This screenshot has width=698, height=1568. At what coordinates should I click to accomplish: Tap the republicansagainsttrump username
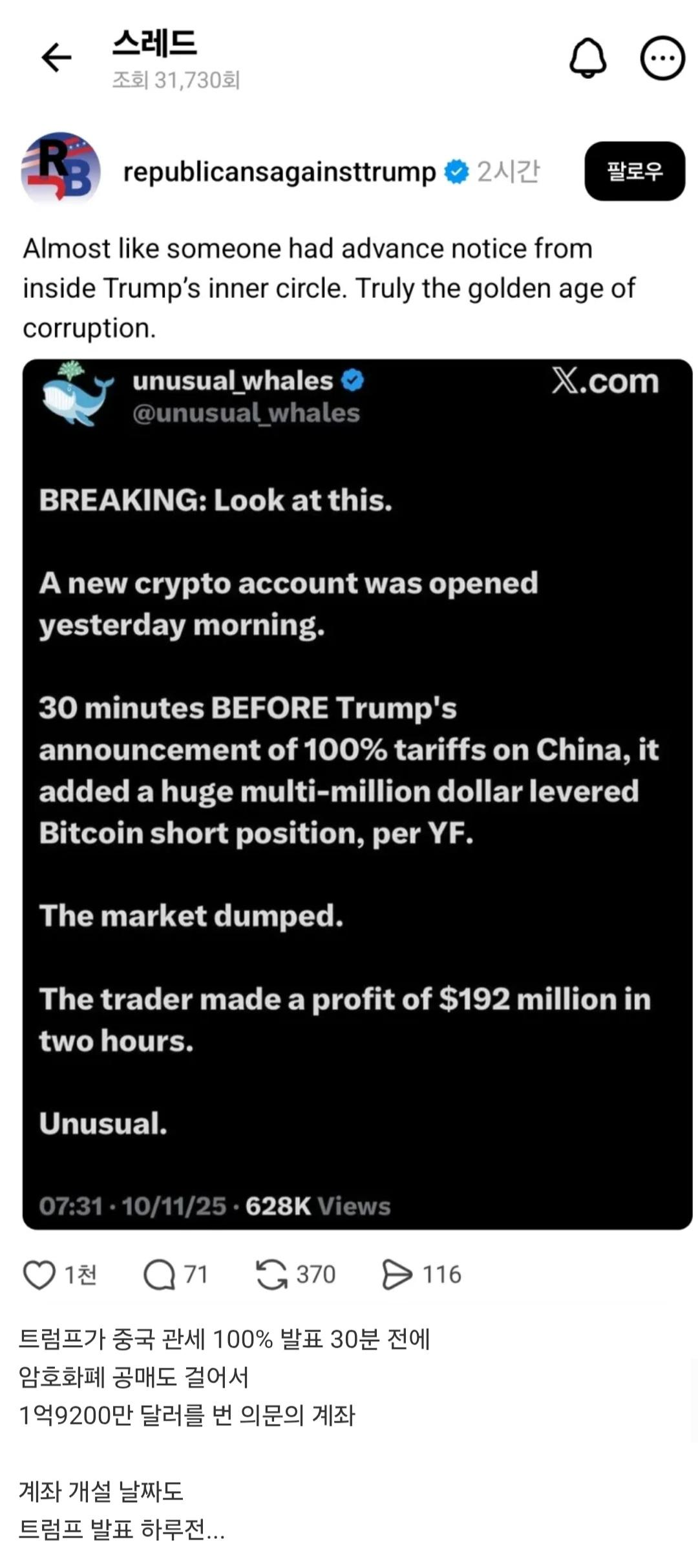pos(279,172)
